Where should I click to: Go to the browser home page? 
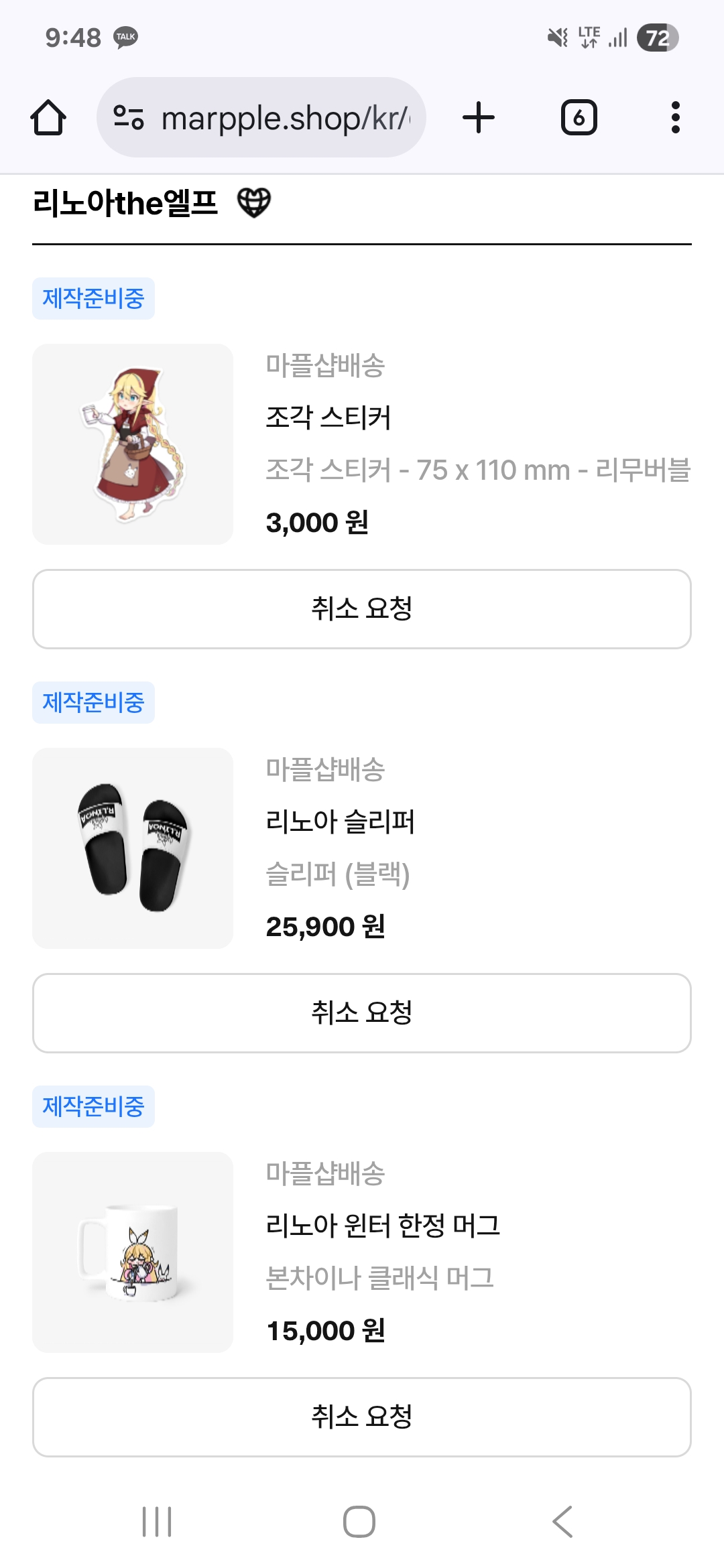point(48,118)
